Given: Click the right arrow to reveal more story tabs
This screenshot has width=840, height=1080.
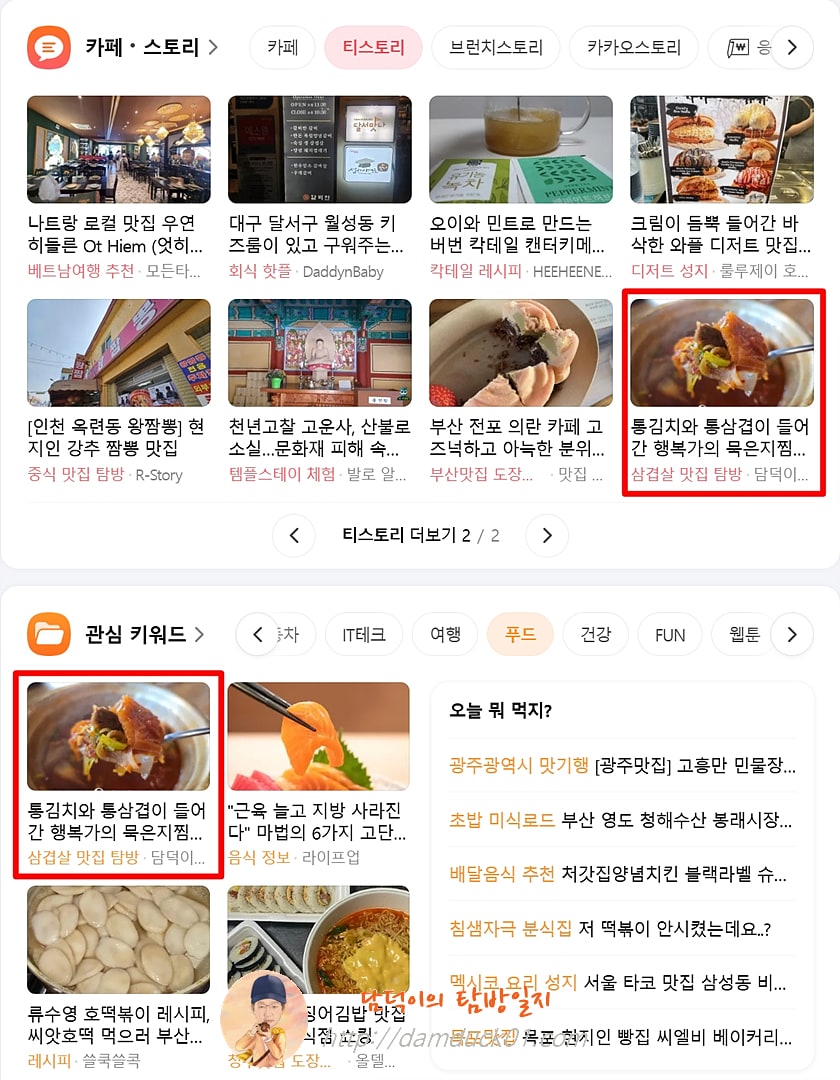Looking at the screenshot, I should pyautogui.click(x=793, y=46).
